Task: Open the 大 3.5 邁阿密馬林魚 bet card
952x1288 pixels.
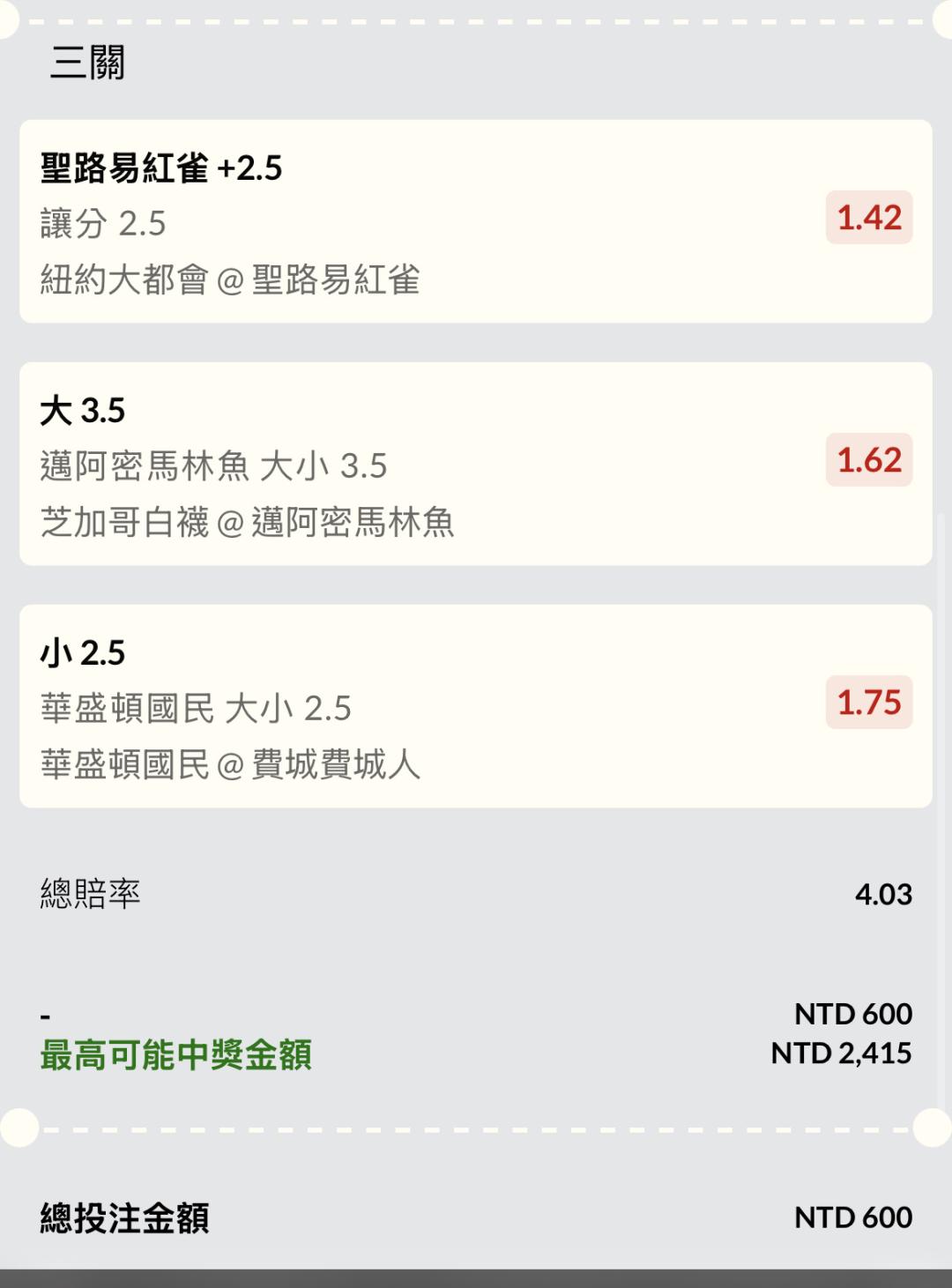Action: click(x=475, y=464)
